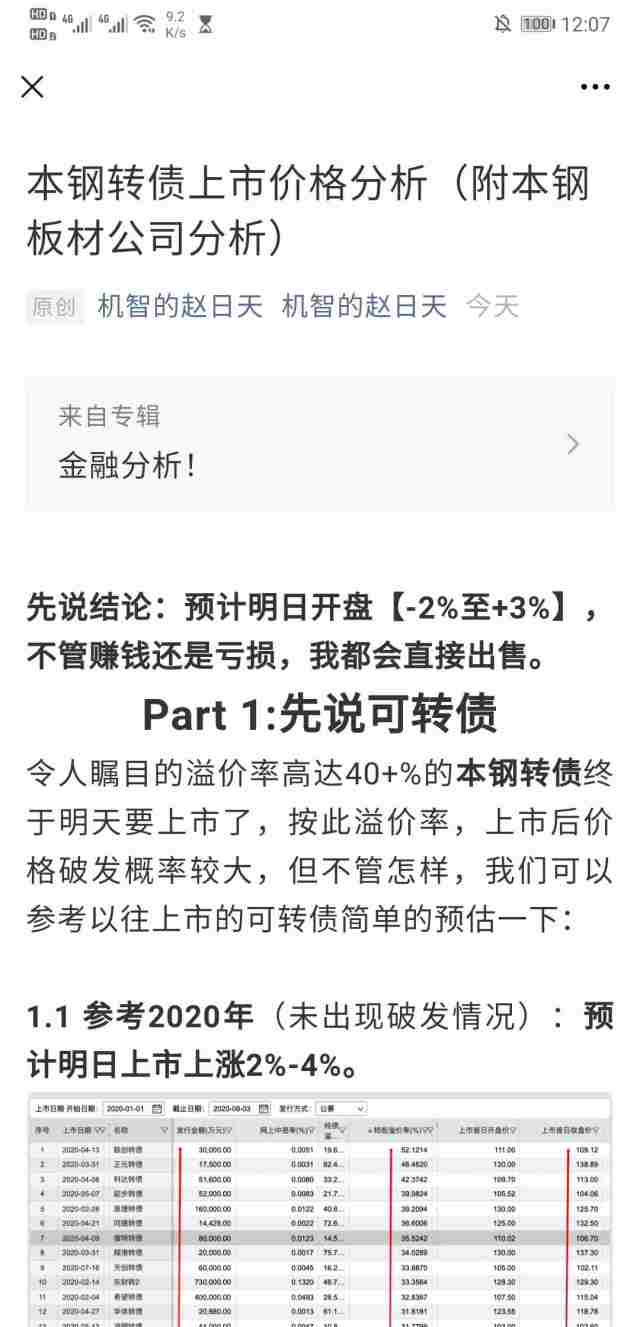View the 2020 convertible bond table image
This screenshot has width=640, height=1327.
[x=320, y=1211]
